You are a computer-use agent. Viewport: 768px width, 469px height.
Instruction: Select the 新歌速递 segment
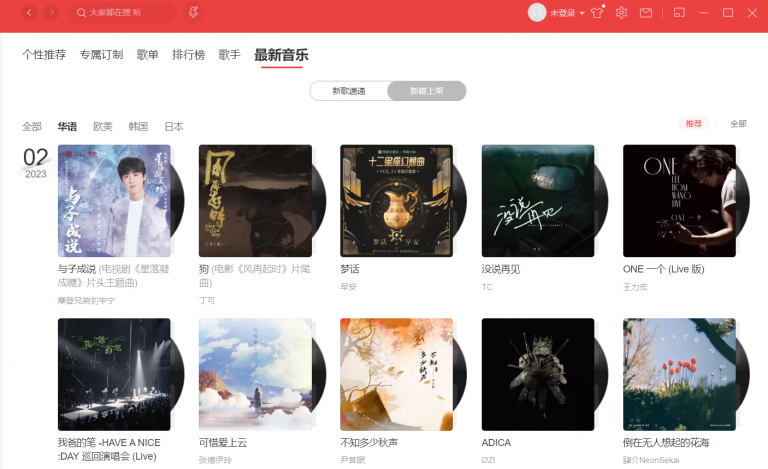coord(349,91)
